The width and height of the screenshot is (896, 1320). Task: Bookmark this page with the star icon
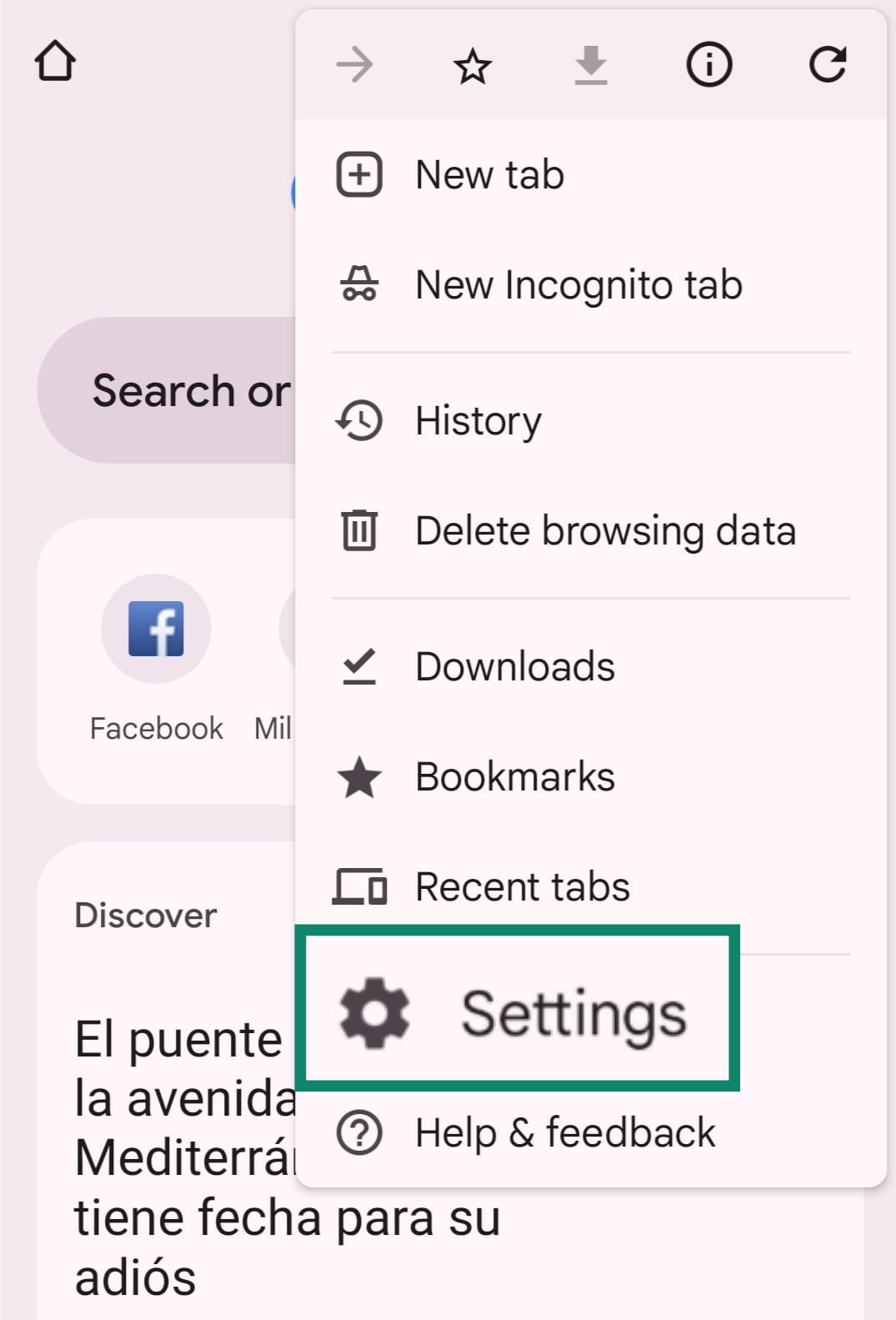pos(473,66)
